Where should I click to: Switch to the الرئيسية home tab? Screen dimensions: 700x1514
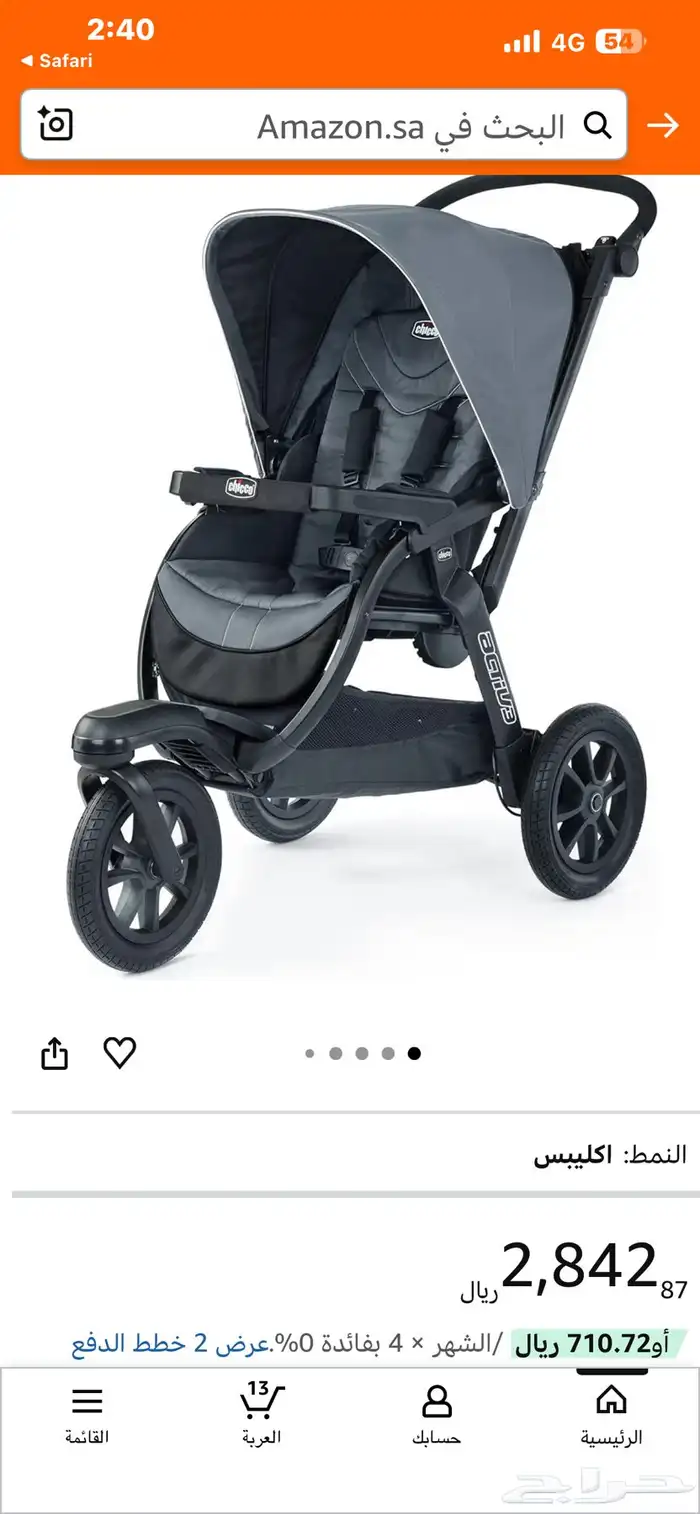click(x=611, y=1415)
